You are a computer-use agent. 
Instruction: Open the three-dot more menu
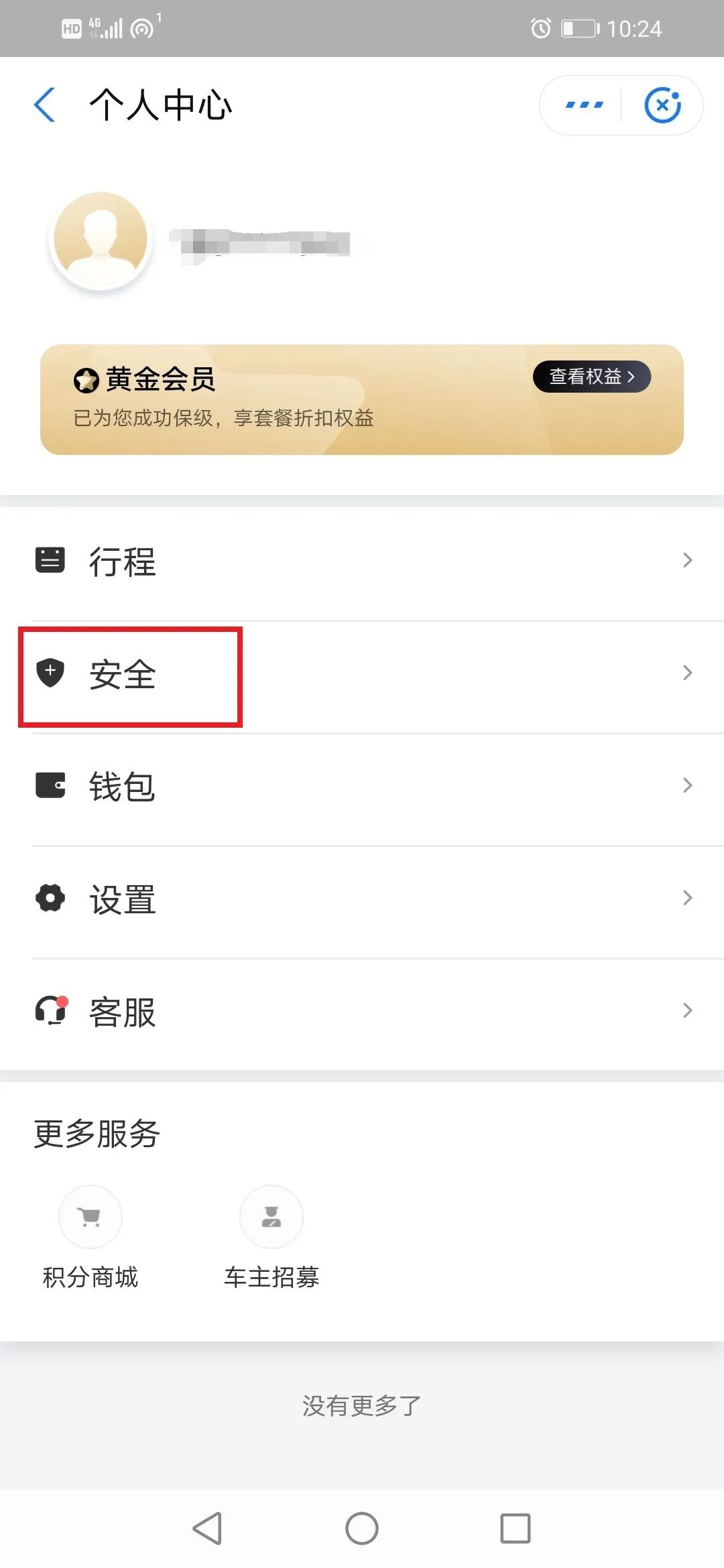pos(584,105)
